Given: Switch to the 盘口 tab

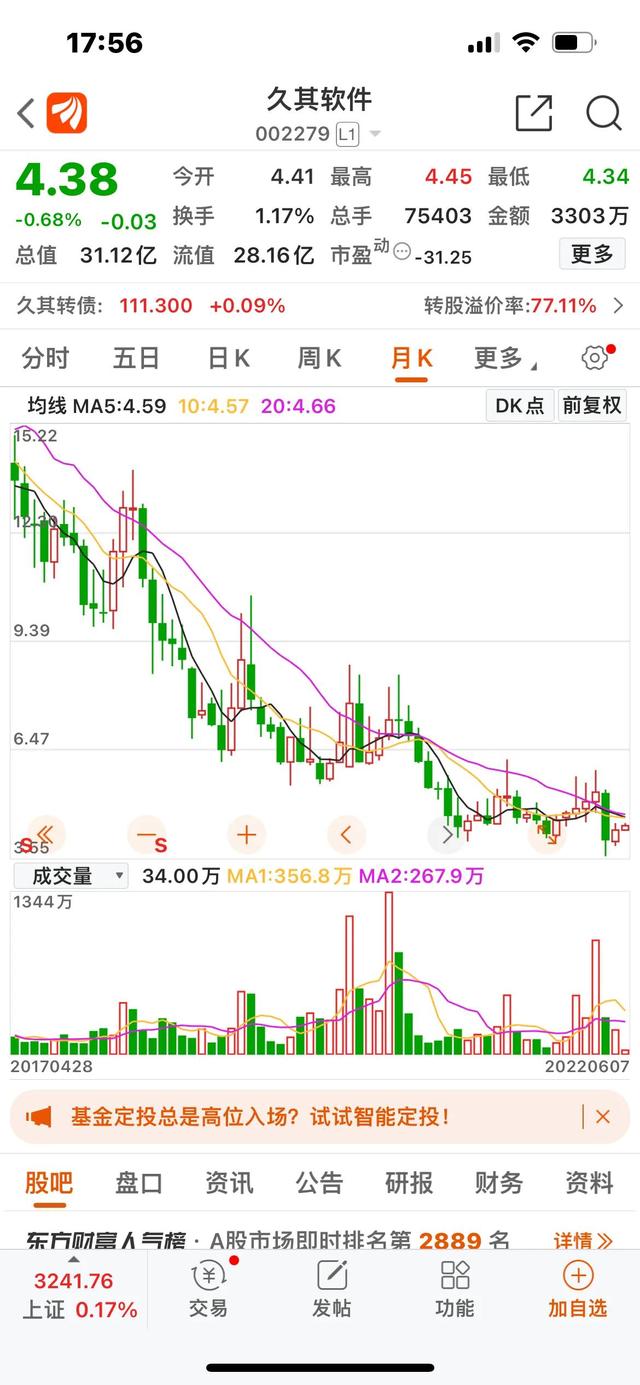Looking at the screenshot, I should (139, 1184).
